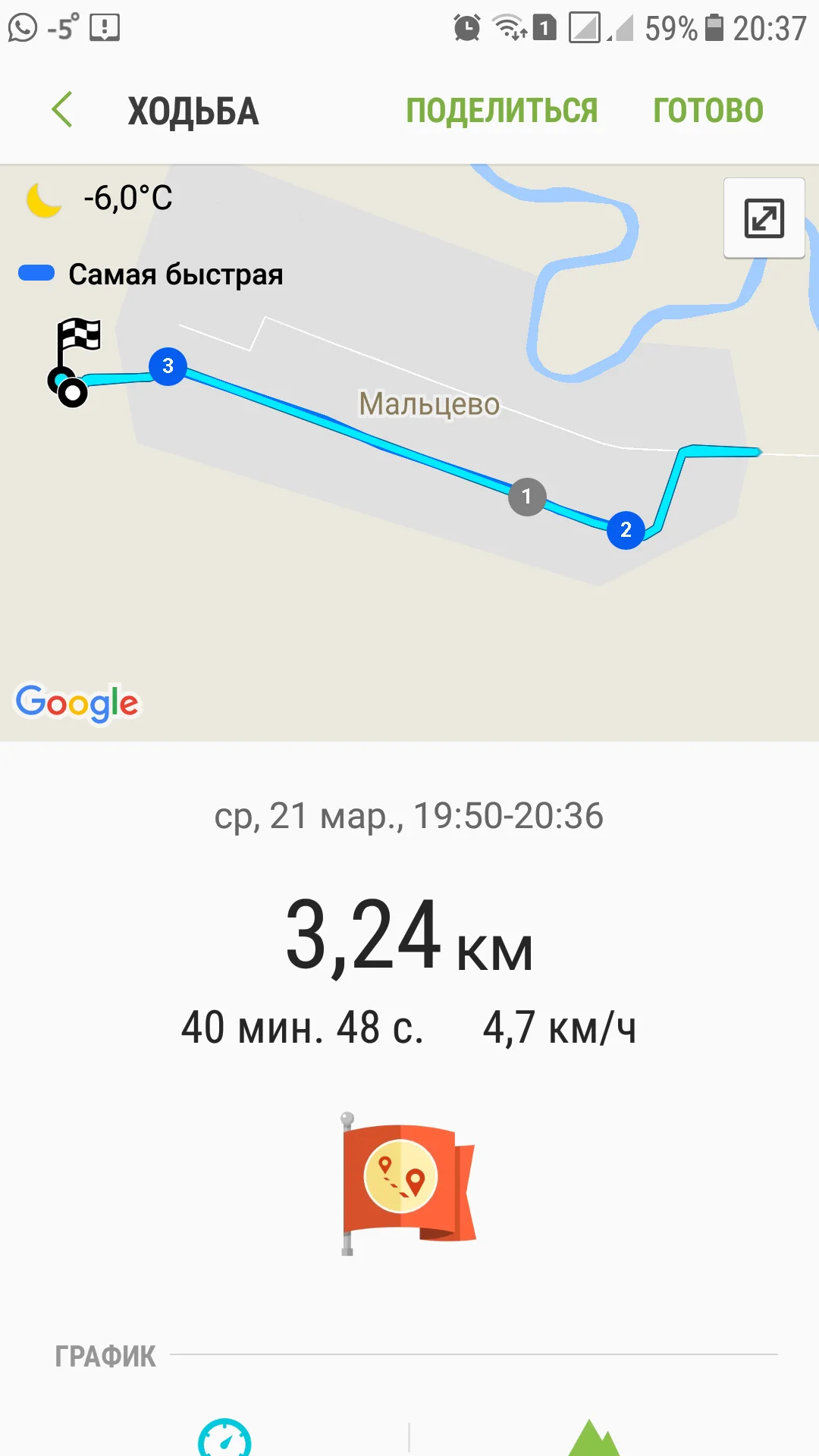Open the speed chart icon under График
Image resolution: width=819 pixels, height=1456 pixels.
click(224, 1439)
